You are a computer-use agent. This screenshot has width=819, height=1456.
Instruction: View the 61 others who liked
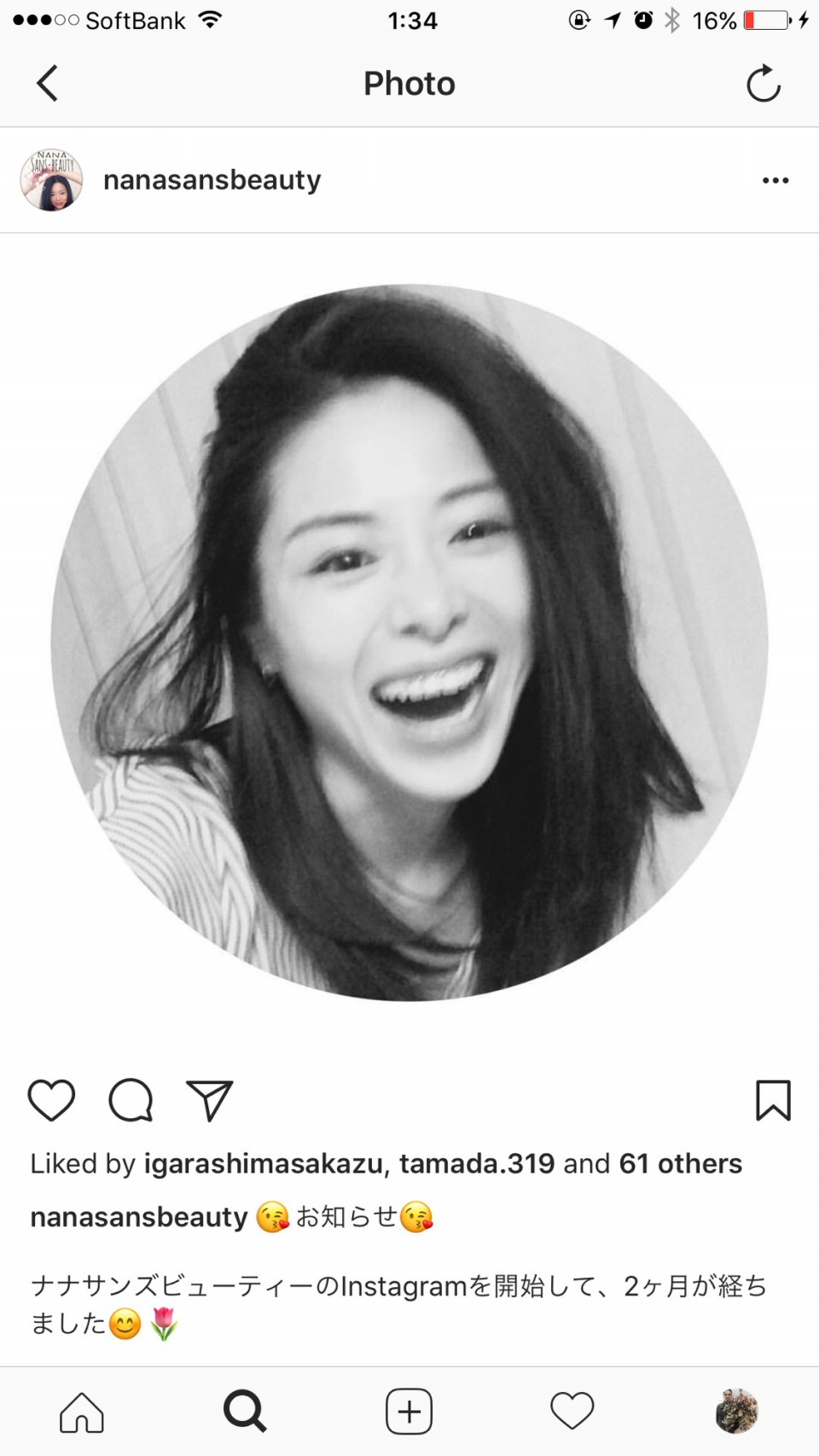(x=680, y=1163)
